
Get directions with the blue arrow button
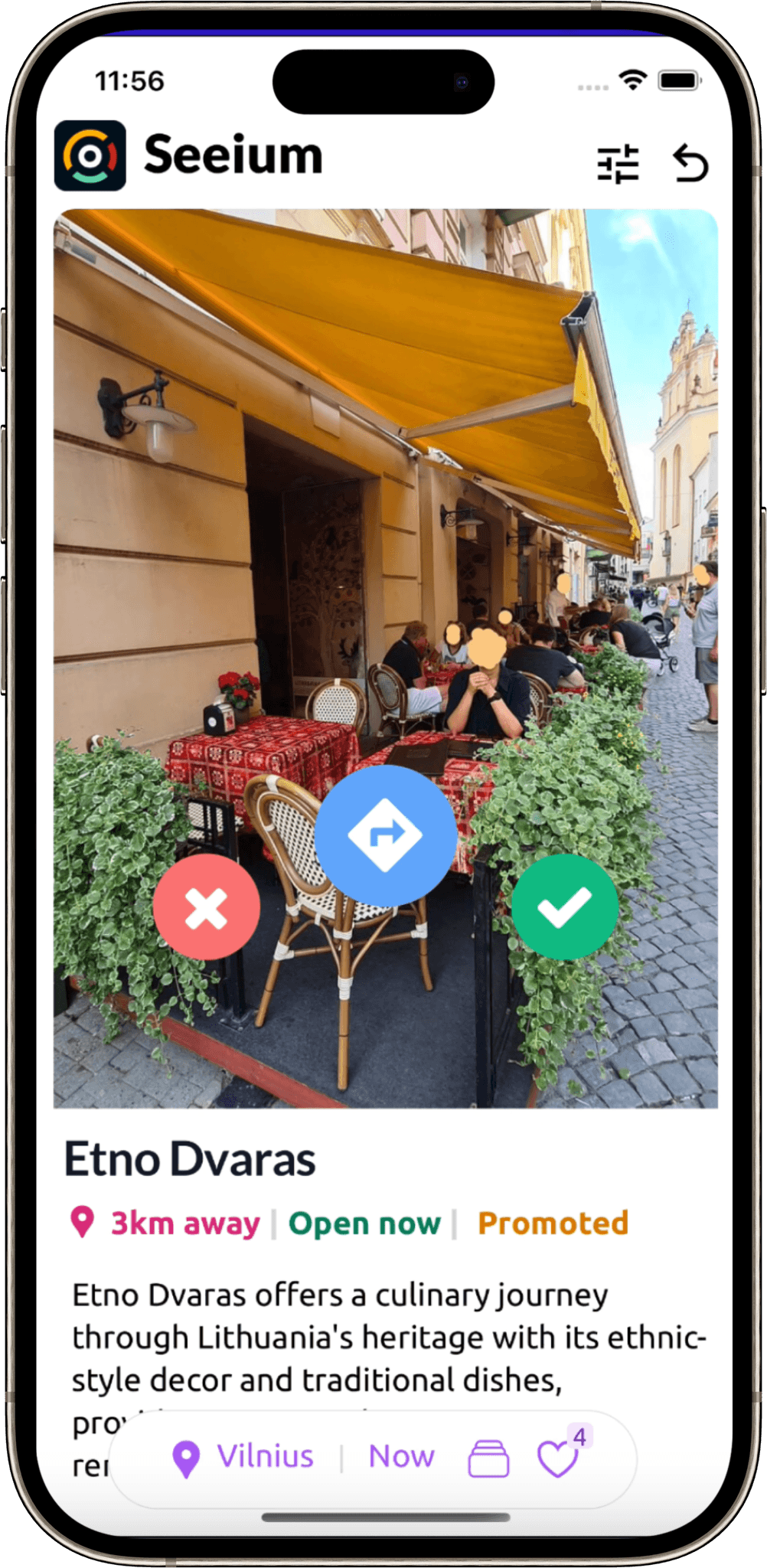coord(385,835)
